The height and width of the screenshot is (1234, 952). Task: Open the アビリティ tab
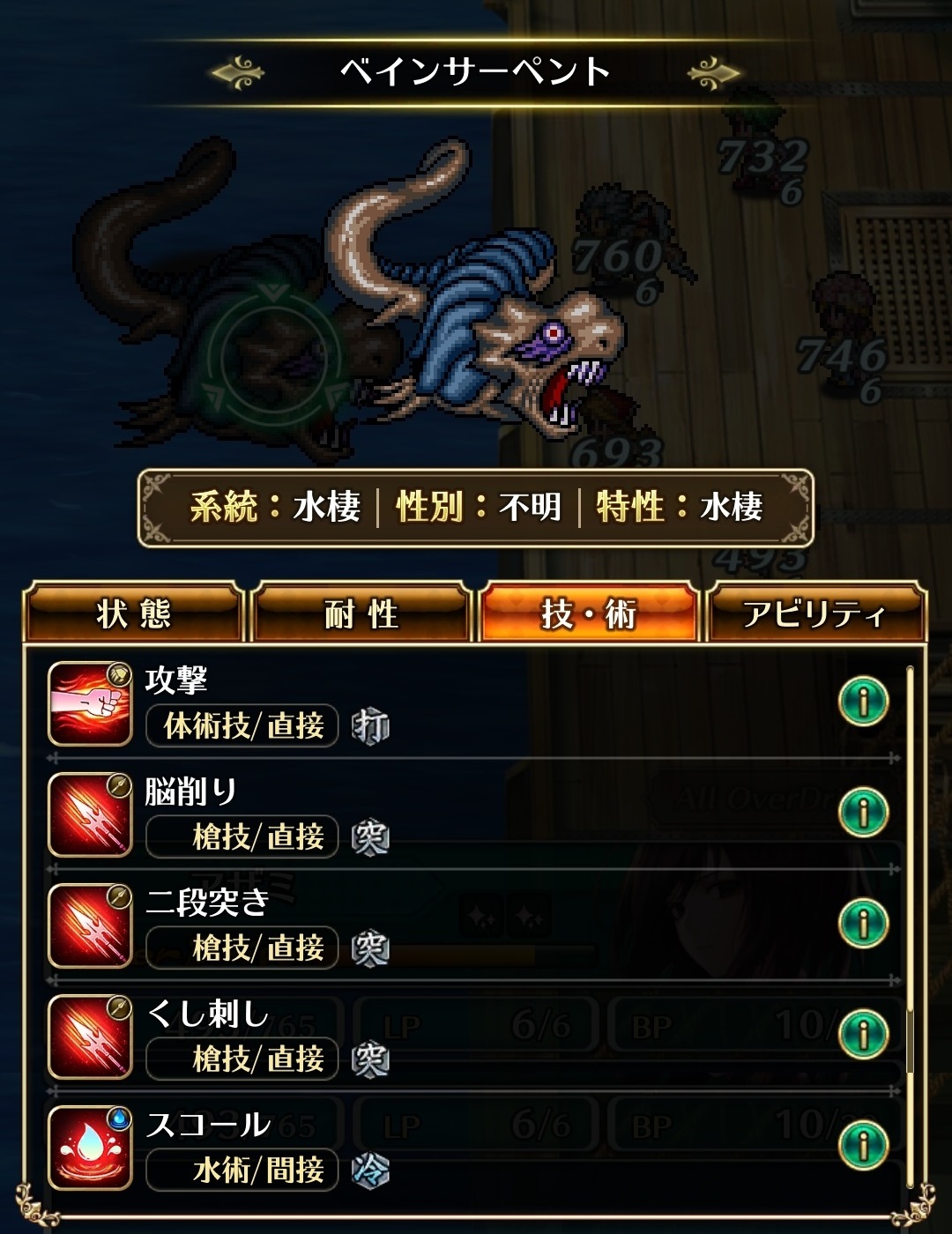tap(815, 613)
